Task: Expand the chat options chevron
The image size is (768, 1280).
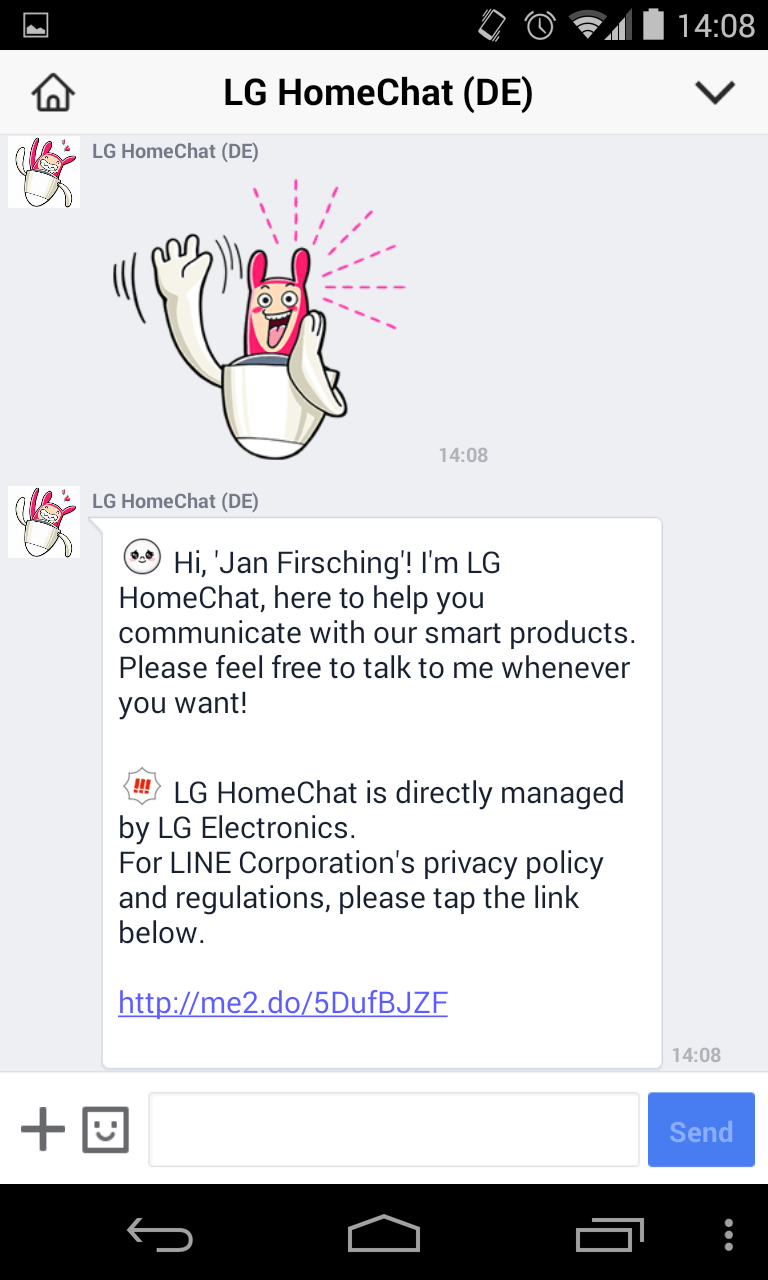Action: (x=715, y=92)
